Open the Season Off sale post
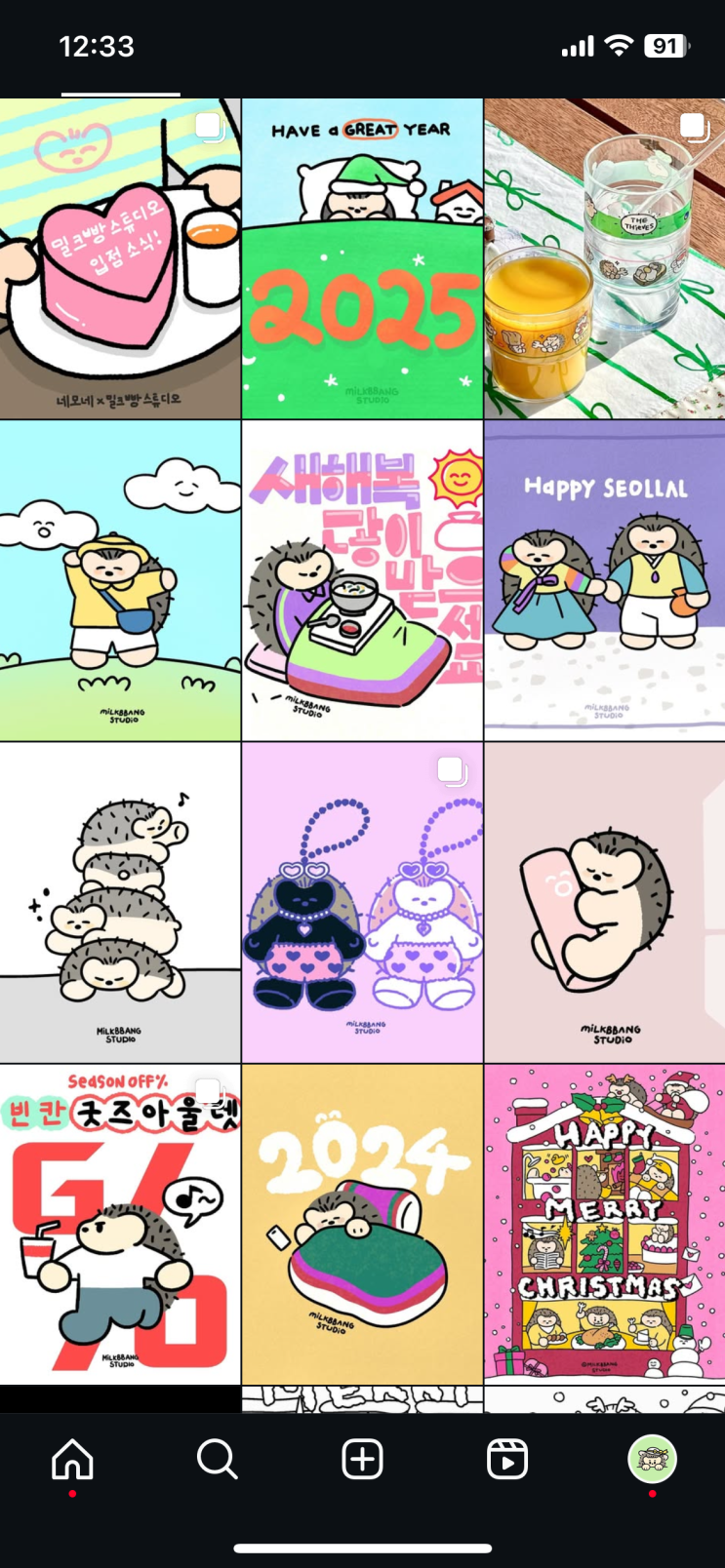This screenshot has height=1568, width=725. (x=120, y=1224)
